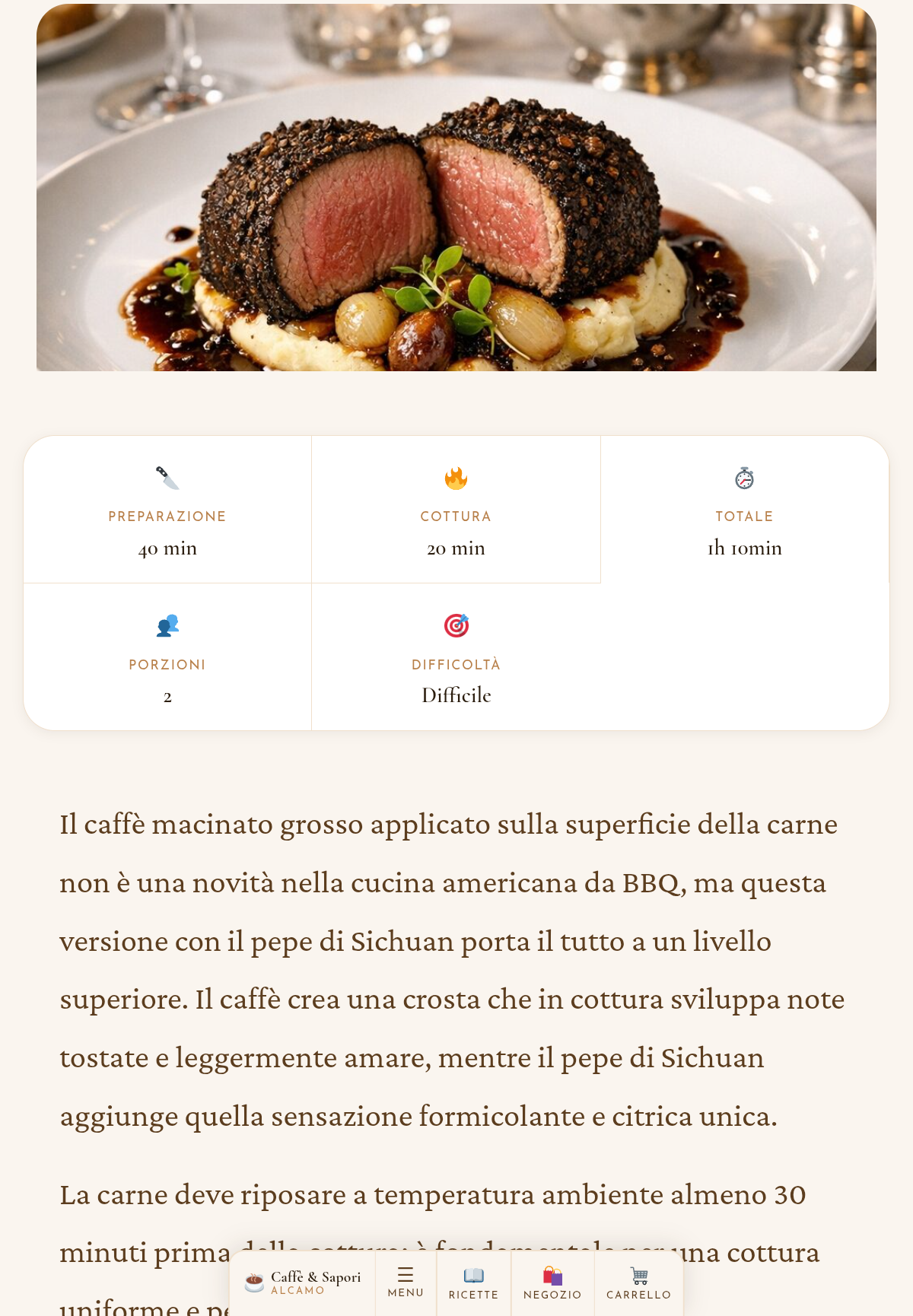The height and width of the screenshot is (1316, 913).
Task: Open the hamburger Menu button
Action: pos(406,1283)
